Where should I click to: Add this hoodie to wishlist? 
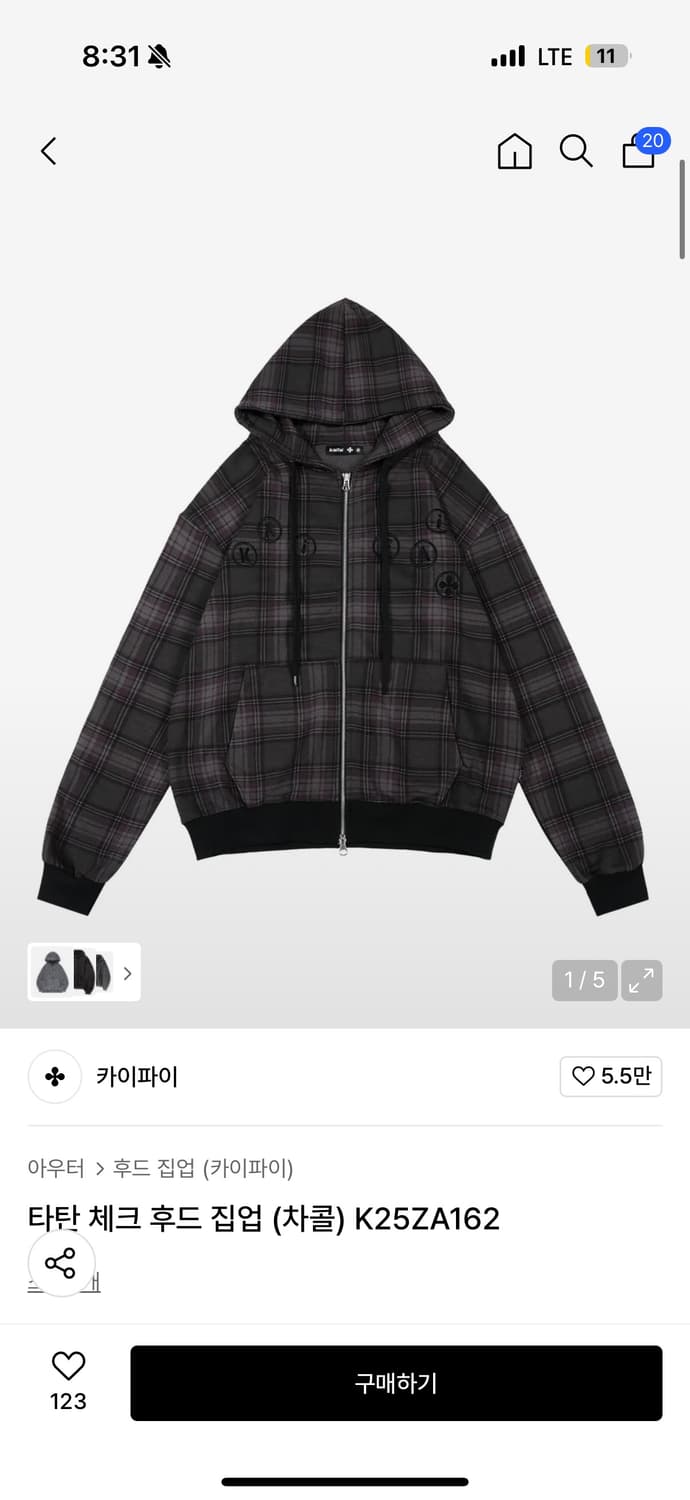[x=68, y=1381]
